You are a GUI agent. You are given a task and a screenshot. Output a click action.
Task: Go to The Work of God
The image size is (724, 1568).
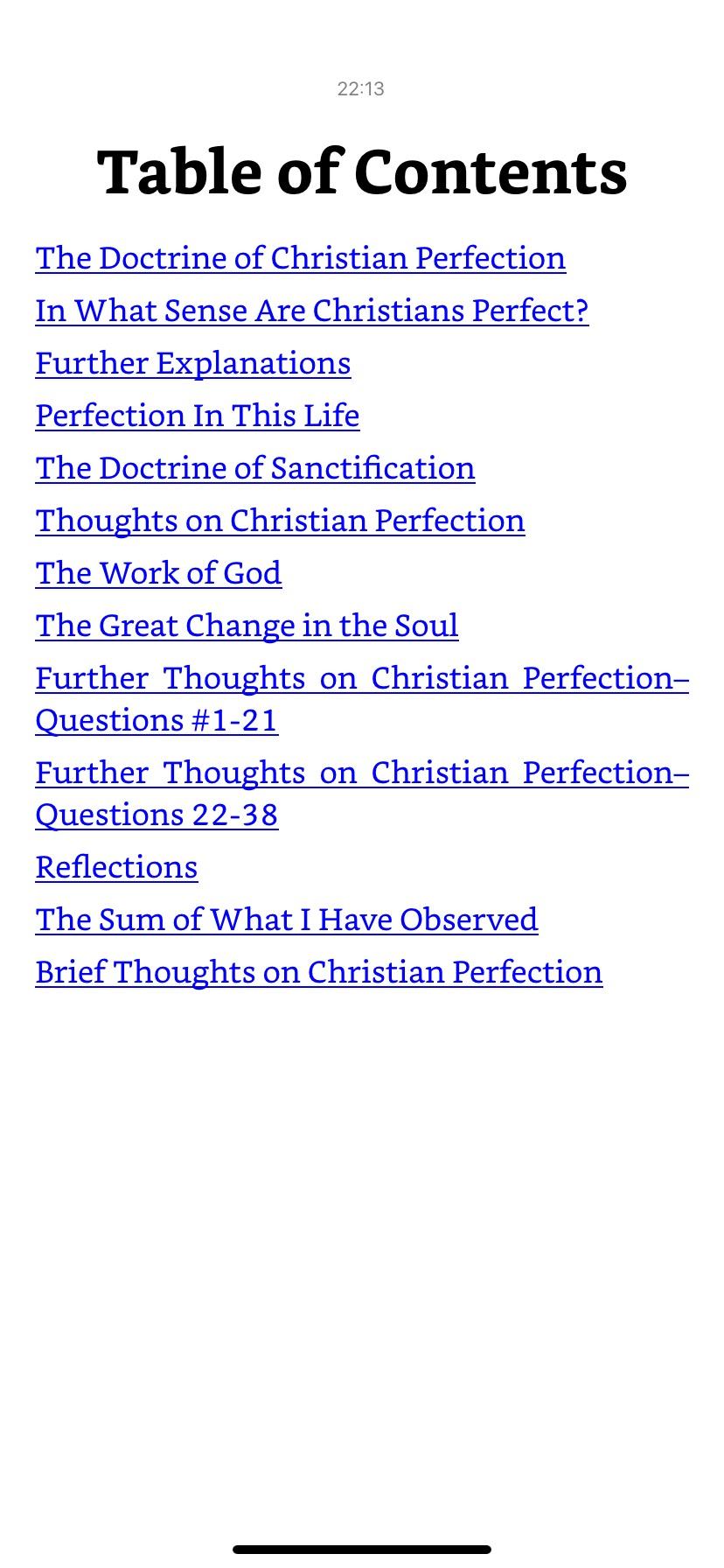pyautogui.click(x=159, y=573)
